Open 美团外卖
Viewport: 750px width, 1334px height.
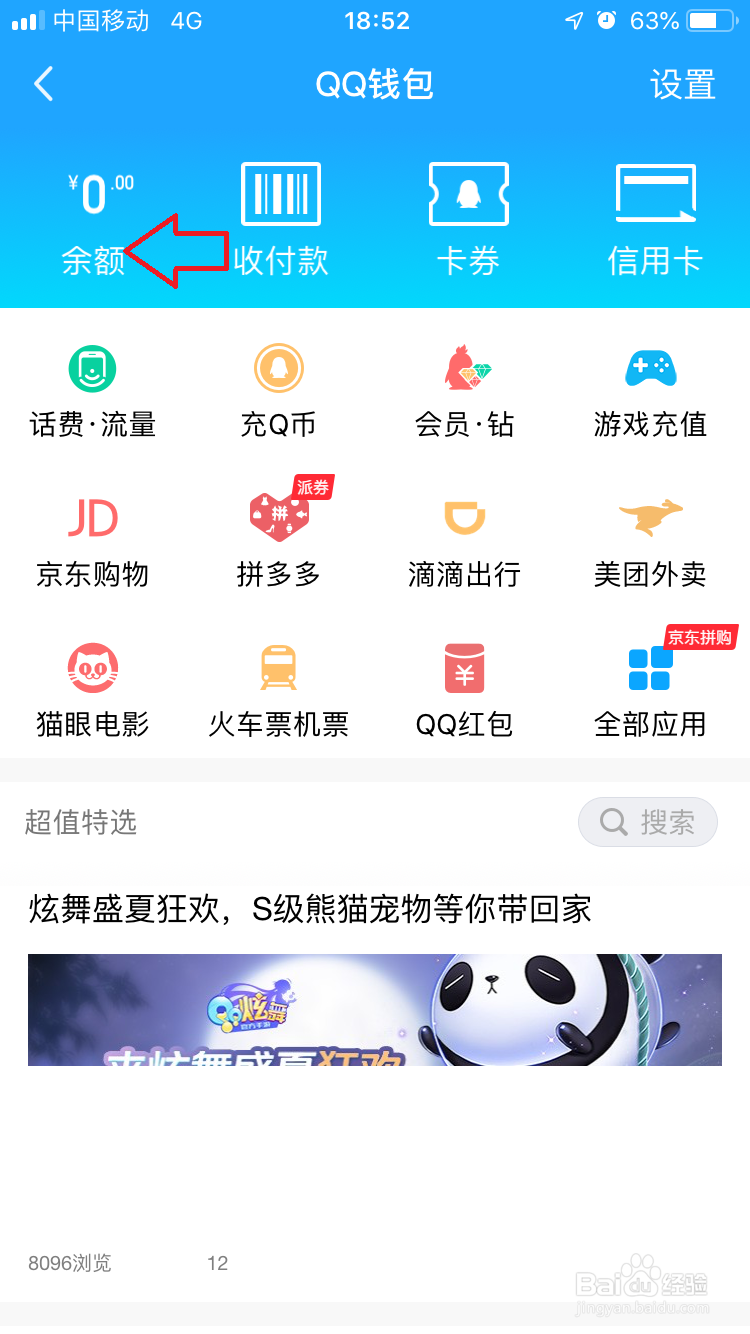pyautogui.click(x=651, y=541)
